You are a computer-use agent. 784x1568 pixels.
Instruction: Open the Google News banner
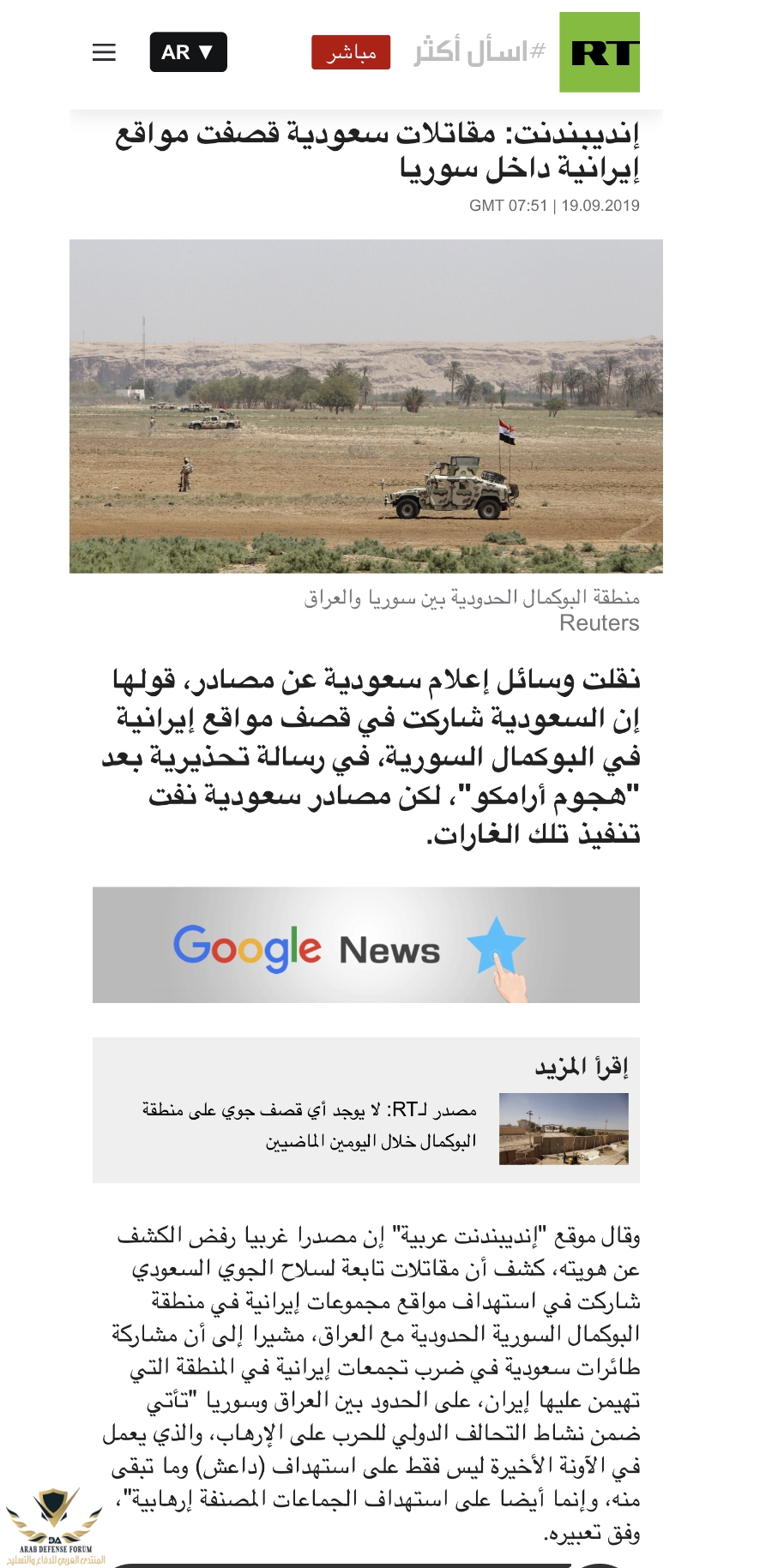point(365,945)
